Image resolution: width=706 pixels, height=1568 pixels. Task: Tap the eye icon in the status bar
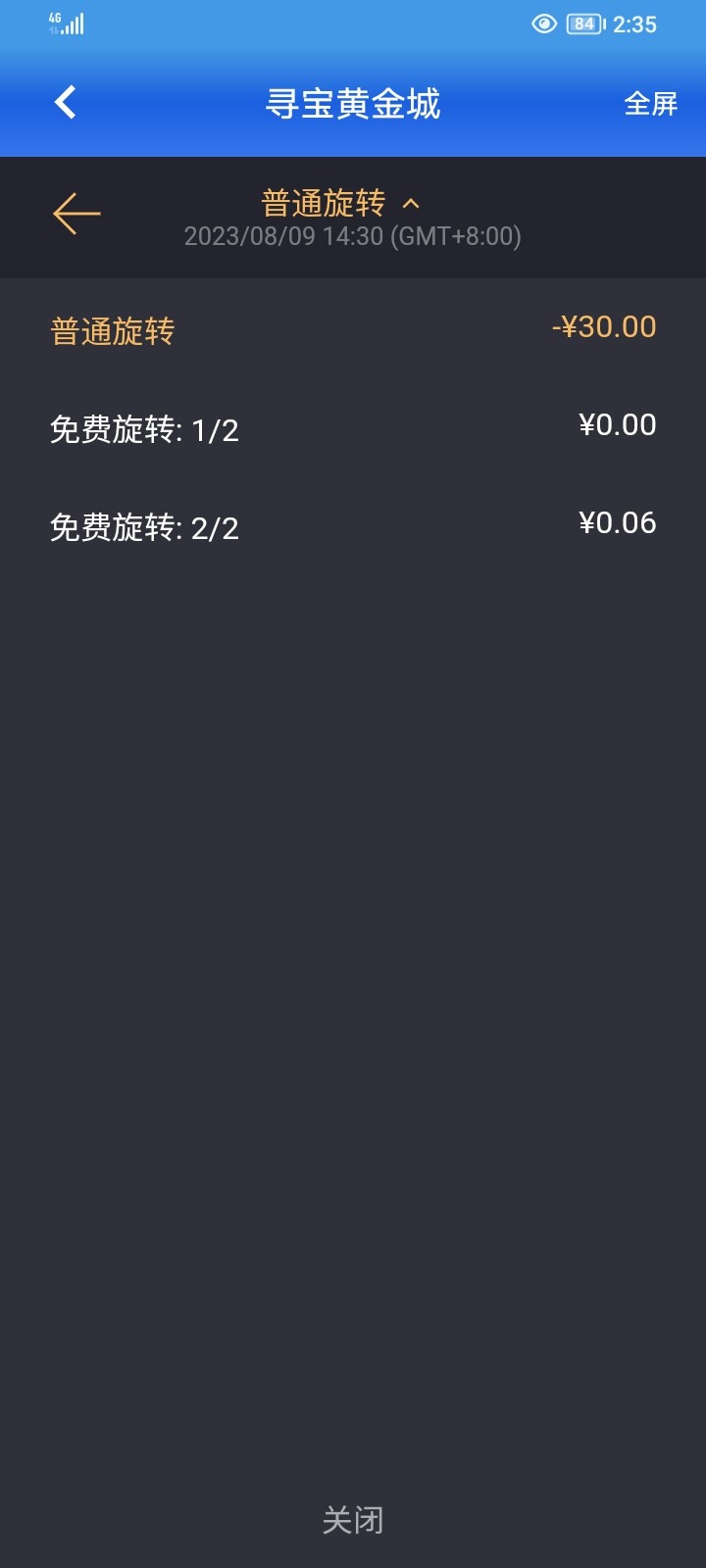(546, 24)
